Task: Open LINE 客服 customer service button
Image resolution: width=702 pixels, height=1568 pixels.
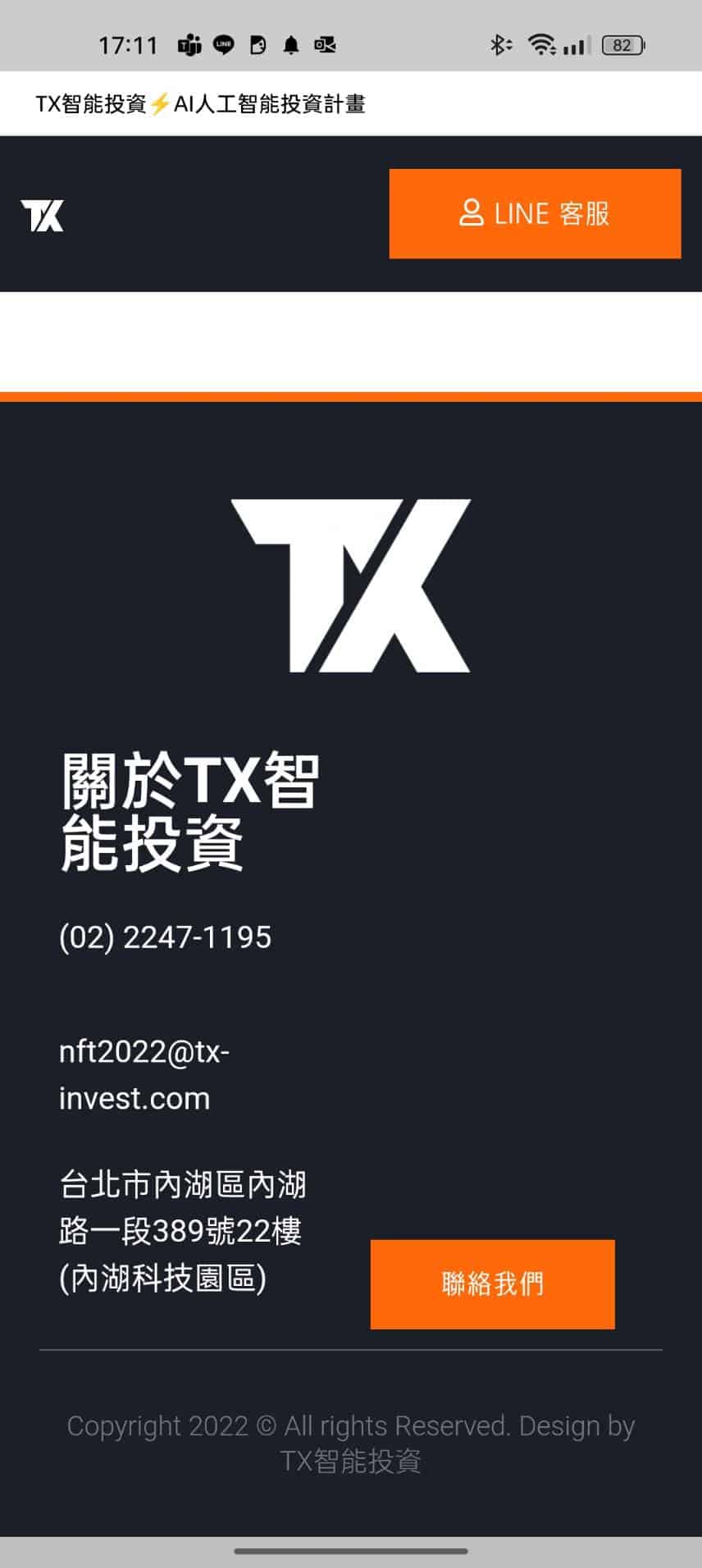Action: (x=535, y=214)
